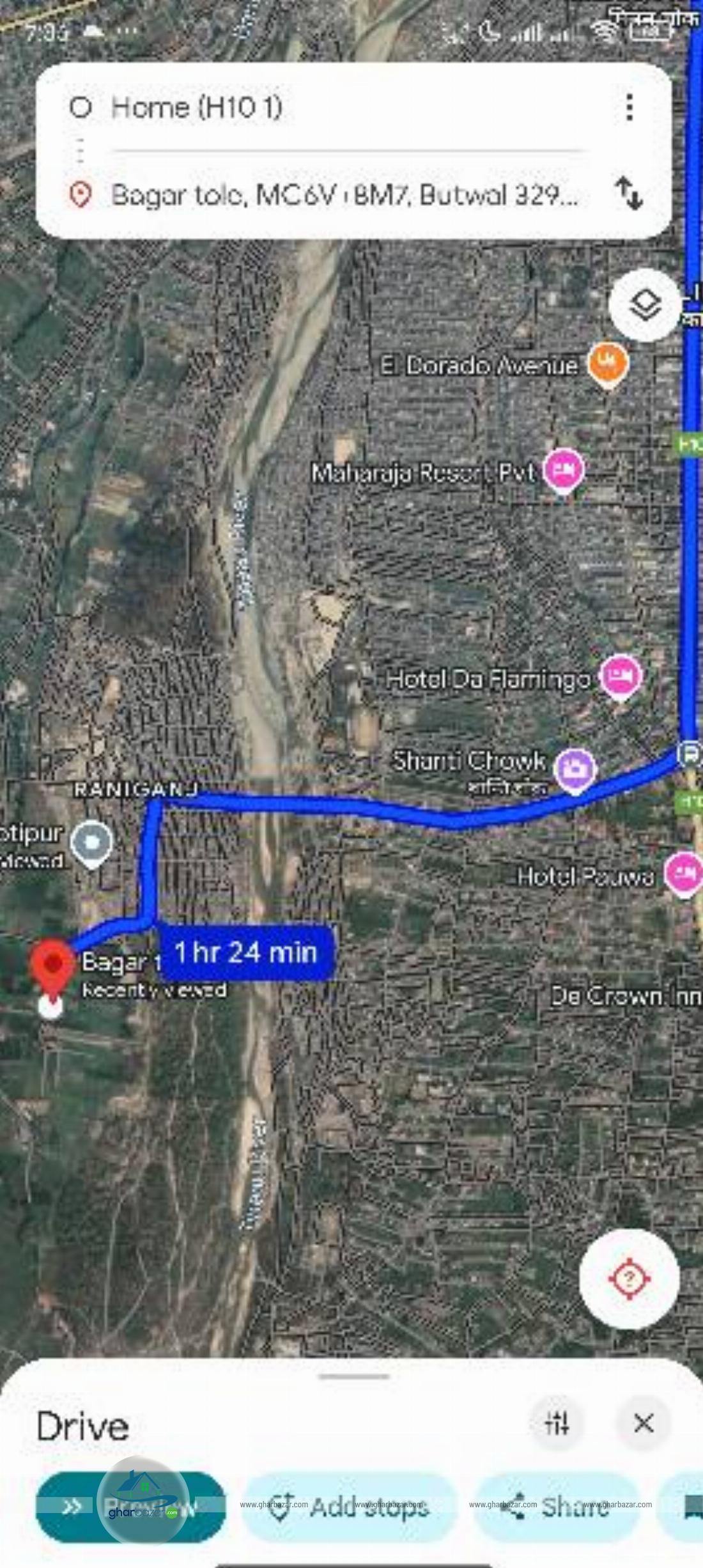The width and height of the screenshot is (703, 1568).
Task: Share these directions
Action: pos(557,1507)
